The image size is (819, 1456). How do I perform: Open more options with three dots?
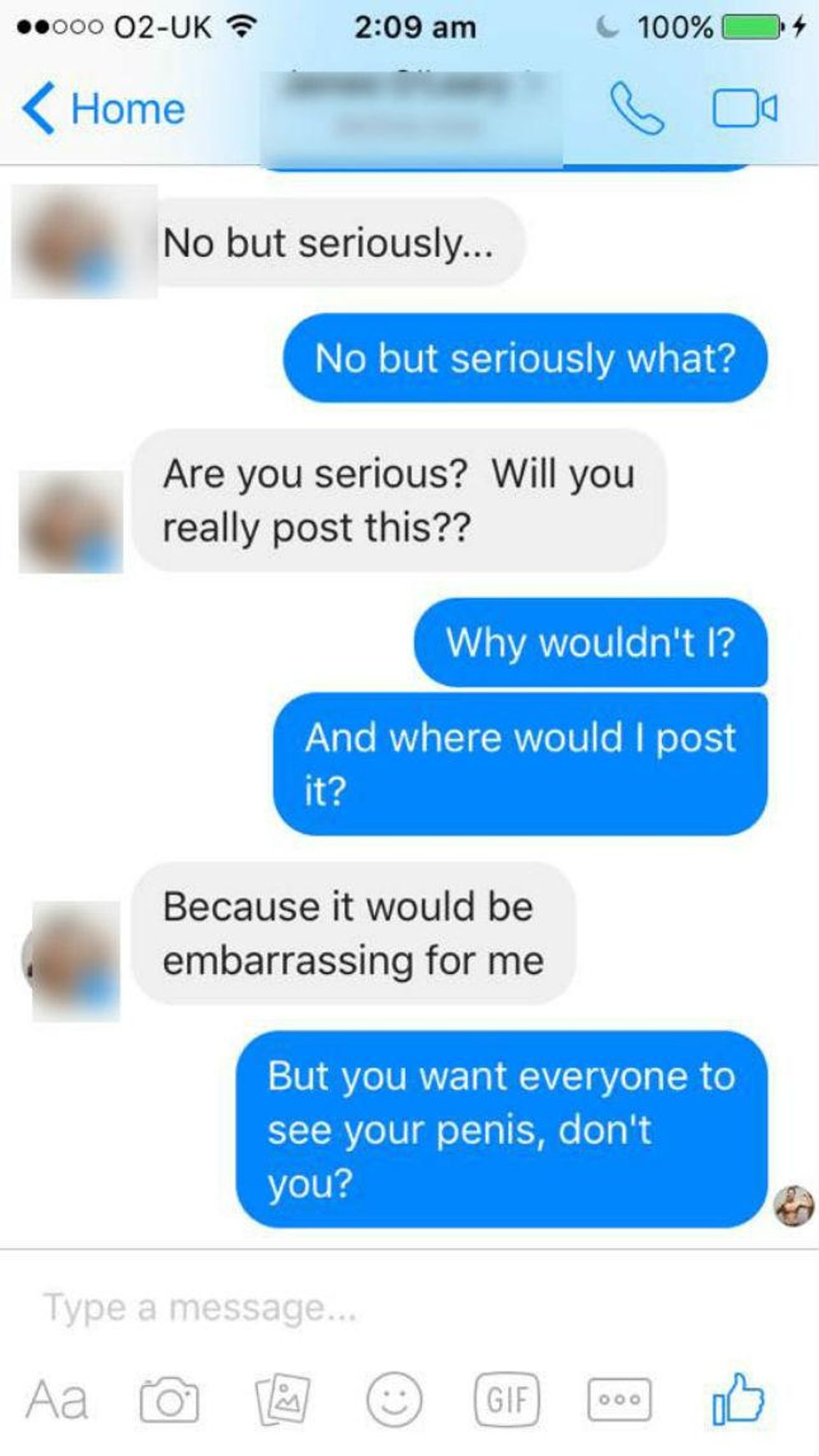(619, 1400)
